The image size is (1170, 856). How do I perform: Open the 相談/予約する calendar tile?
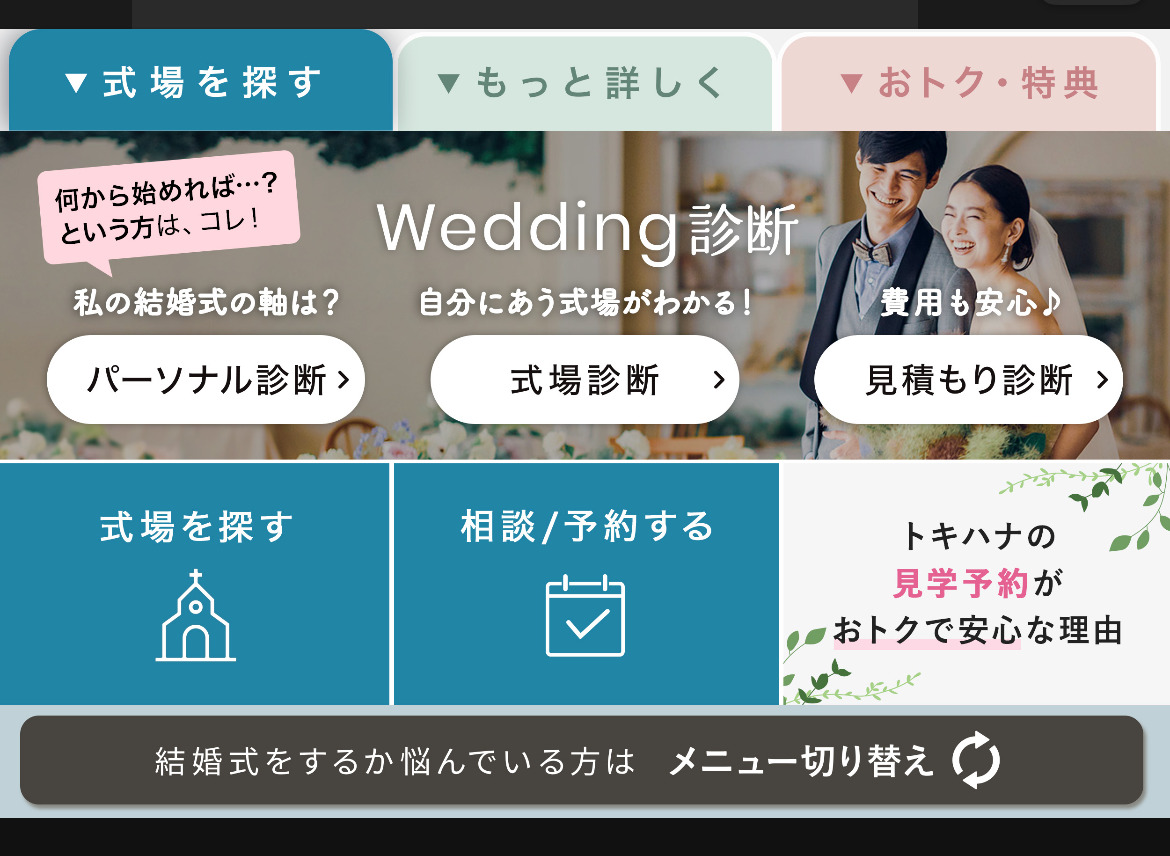[x=586, y=583]
